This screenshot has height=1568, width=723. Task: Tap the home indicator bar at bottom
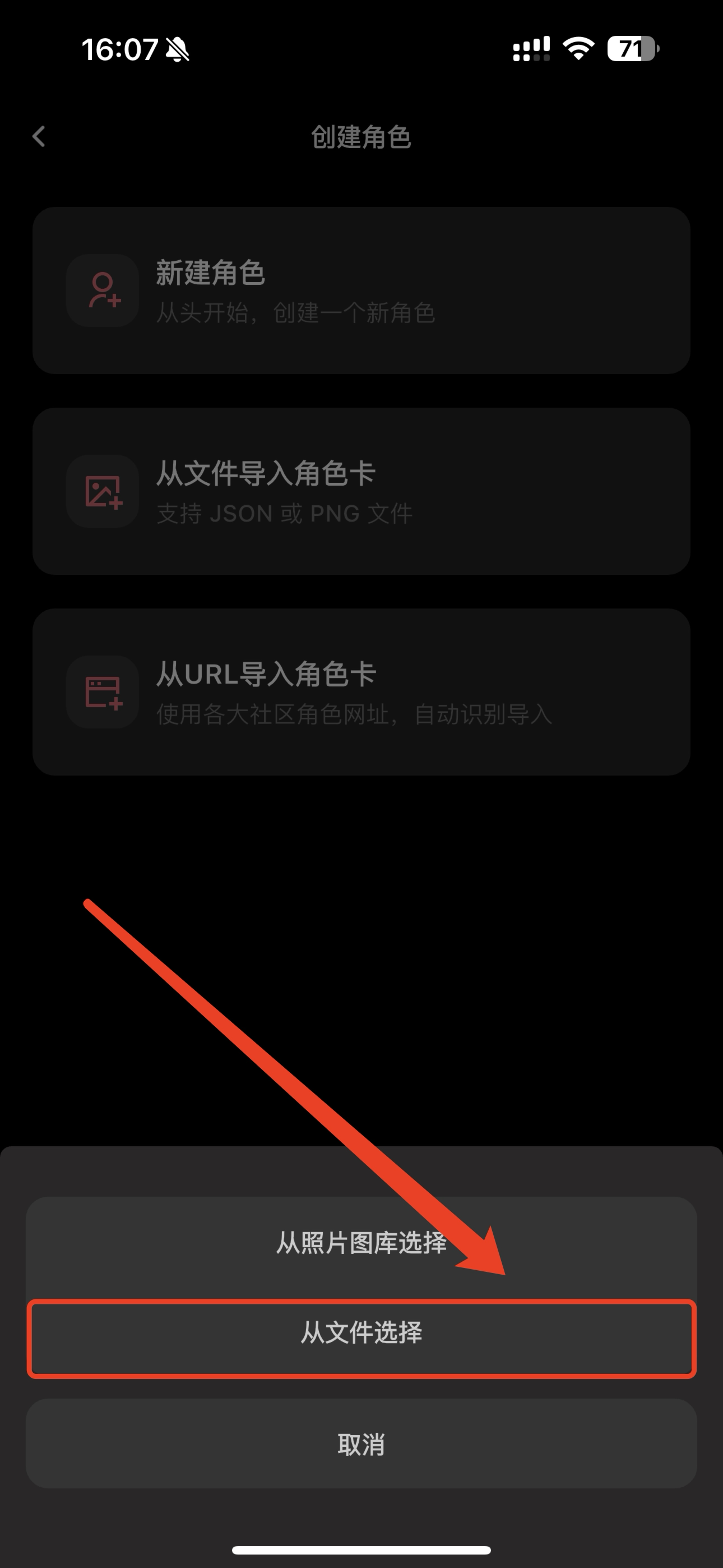(361, 1552)
